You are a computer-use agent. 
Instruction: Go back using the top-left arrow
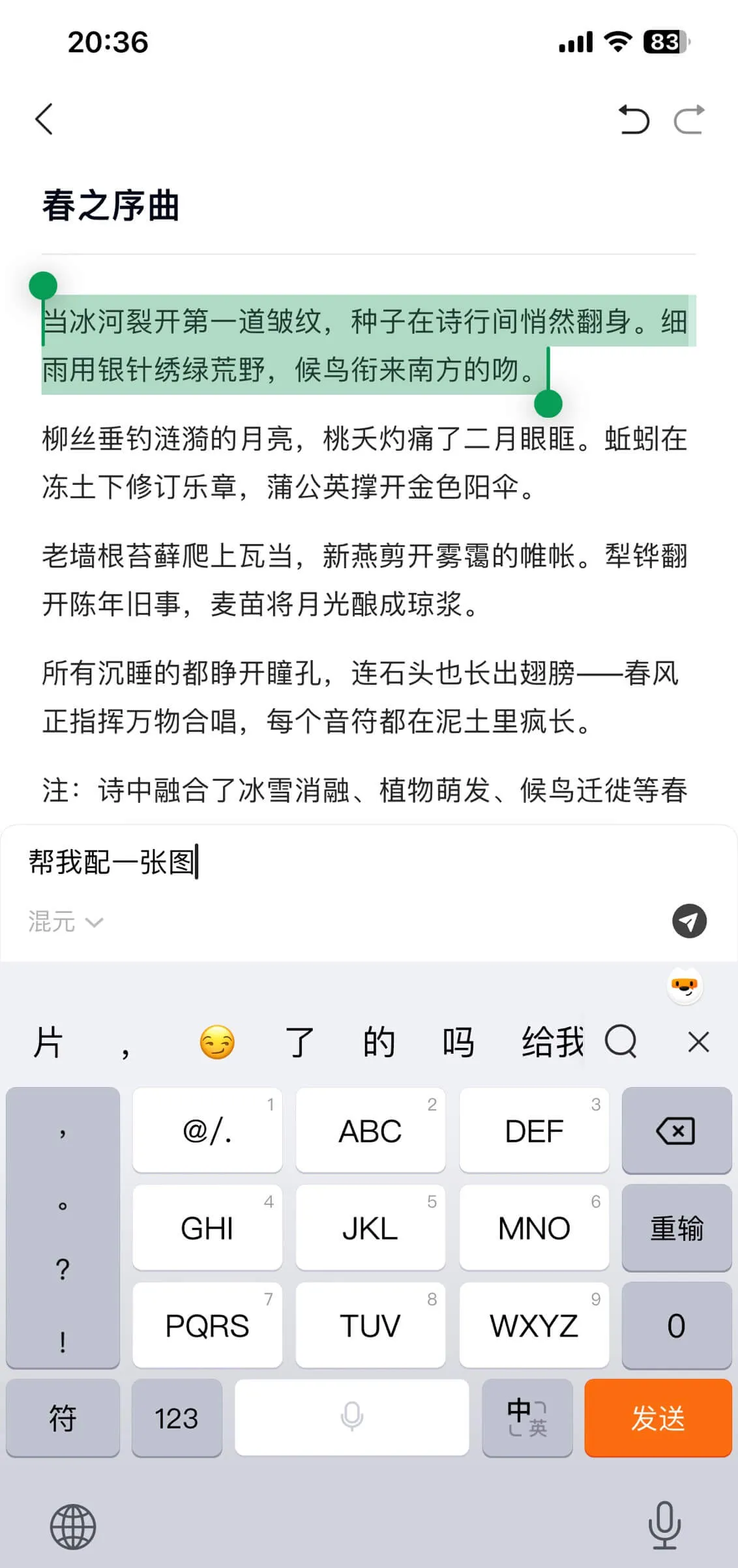coord(44,119)
